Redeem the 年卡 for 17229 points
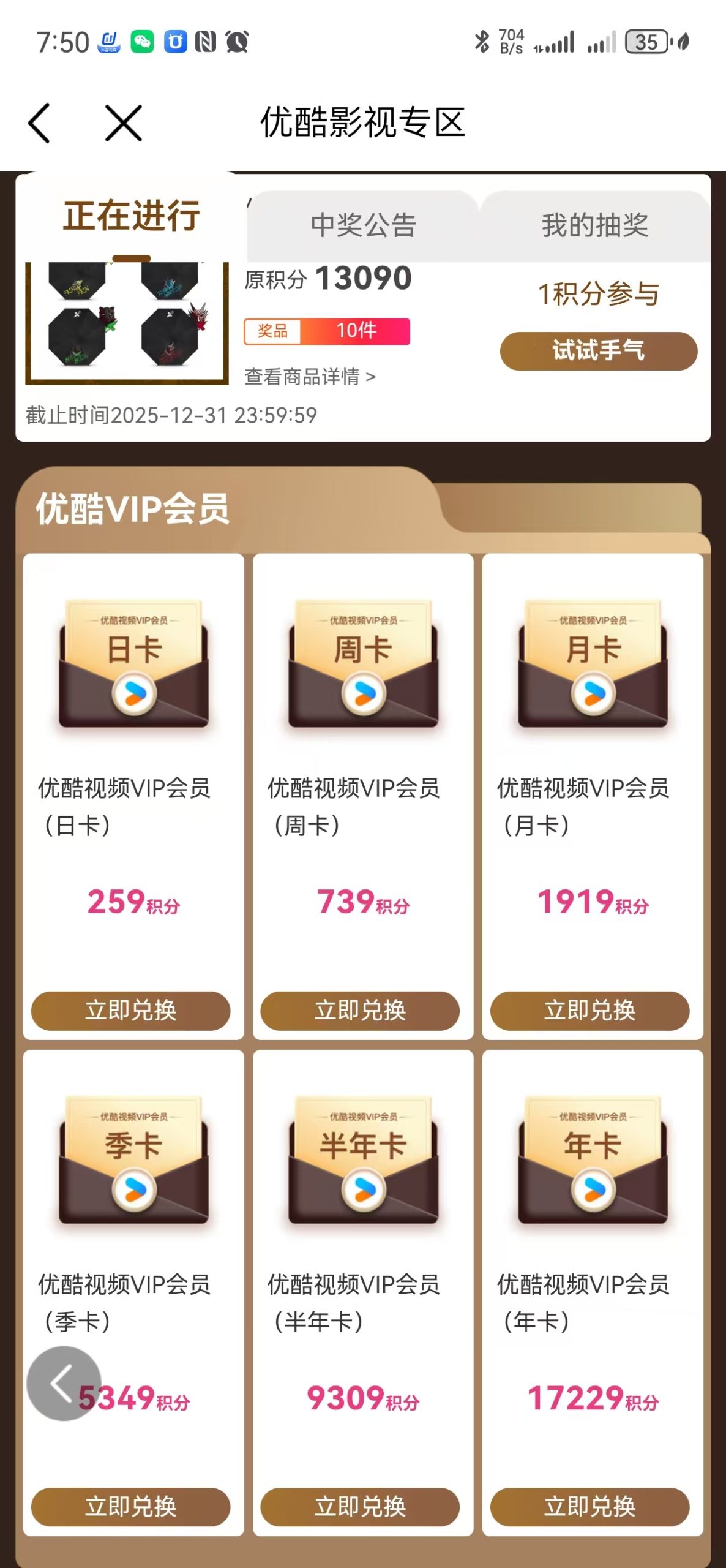Viewport: 726px width, 1568px height. coord(589,1506)
